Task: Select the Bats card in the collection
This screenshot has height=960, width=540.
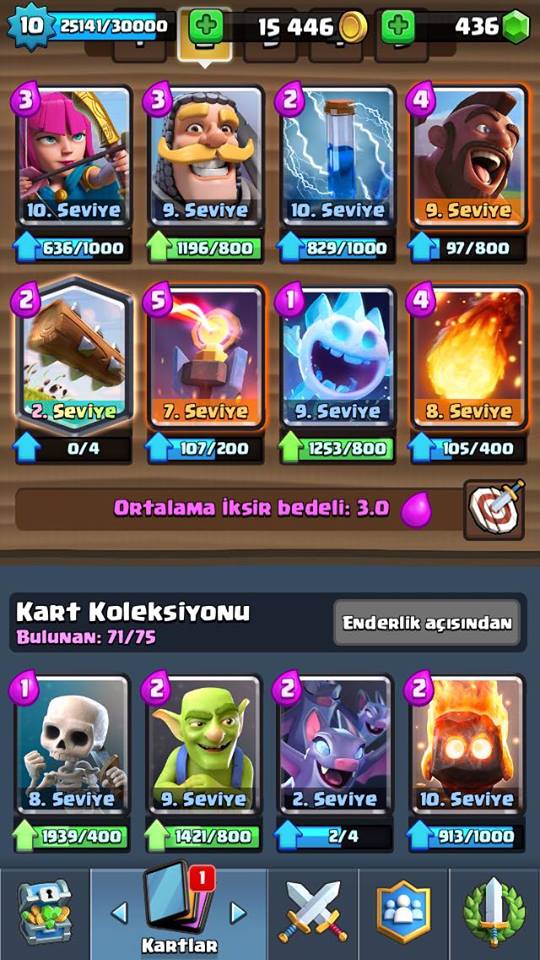Action: (337, 745)
